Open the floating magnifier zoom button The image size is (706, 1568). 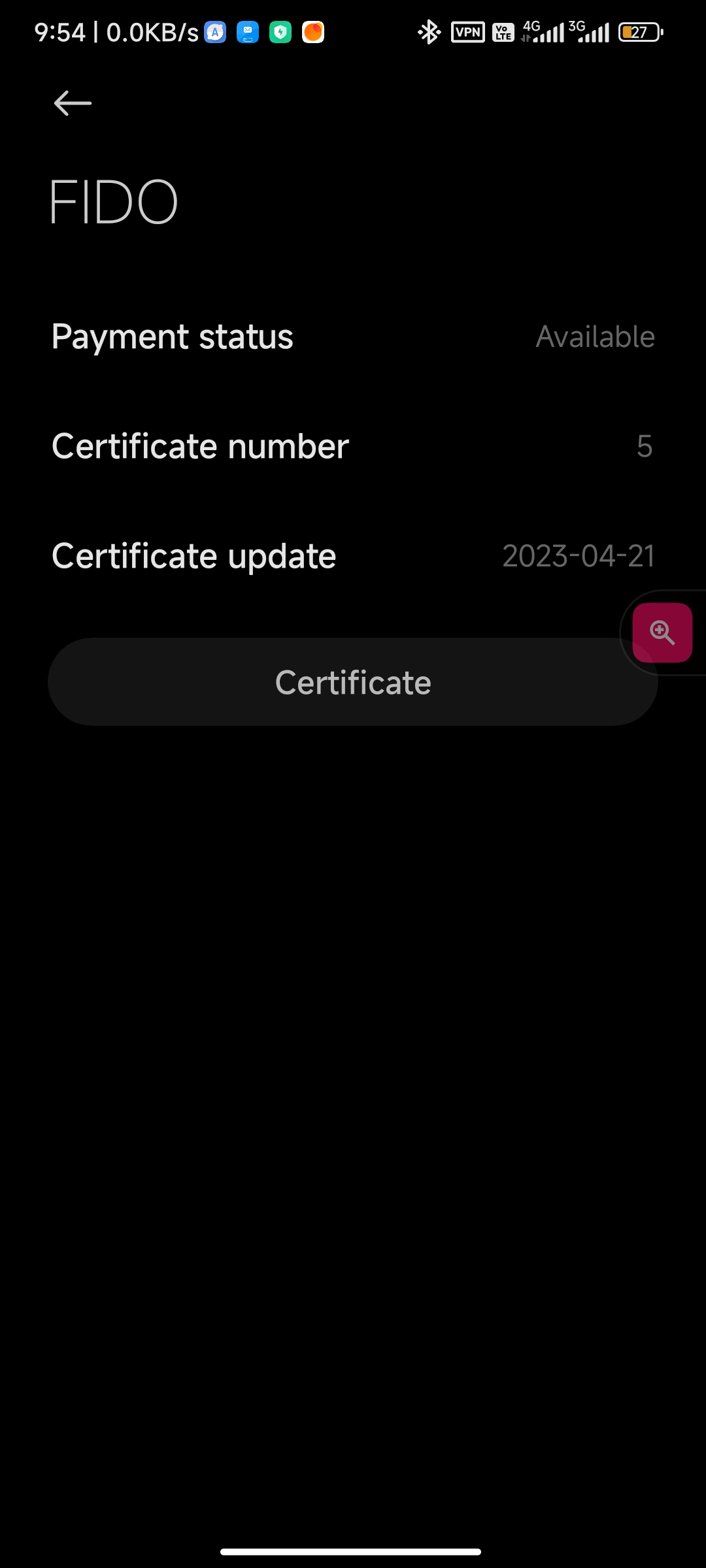pyautogui.click(x=662, y=632)
